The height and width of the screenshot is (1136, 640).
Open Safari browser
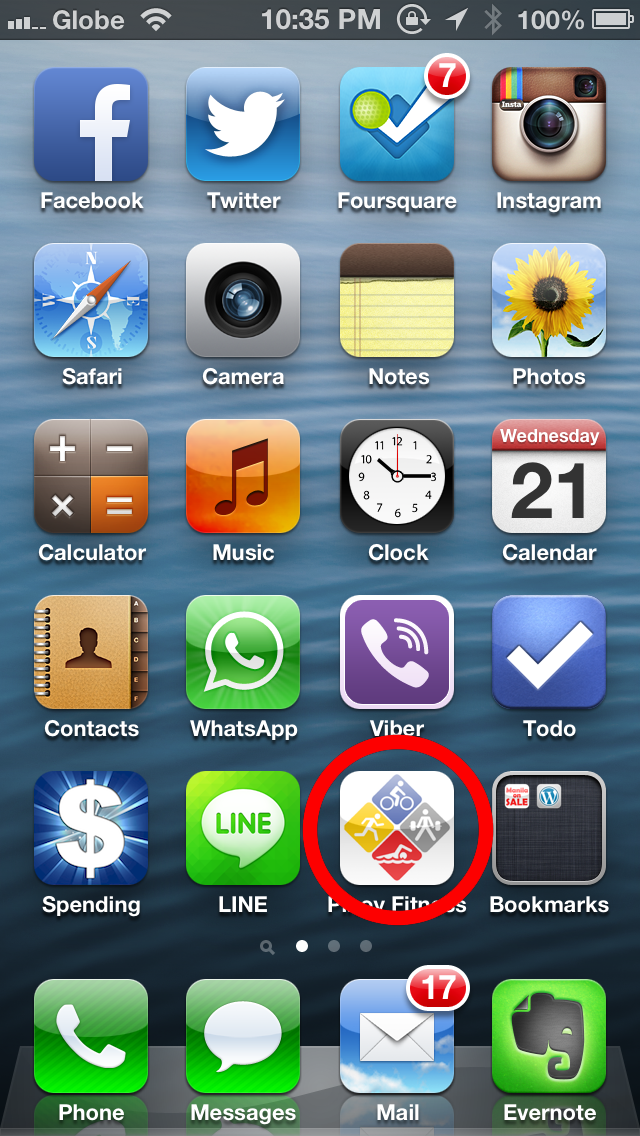coord(91,300)
